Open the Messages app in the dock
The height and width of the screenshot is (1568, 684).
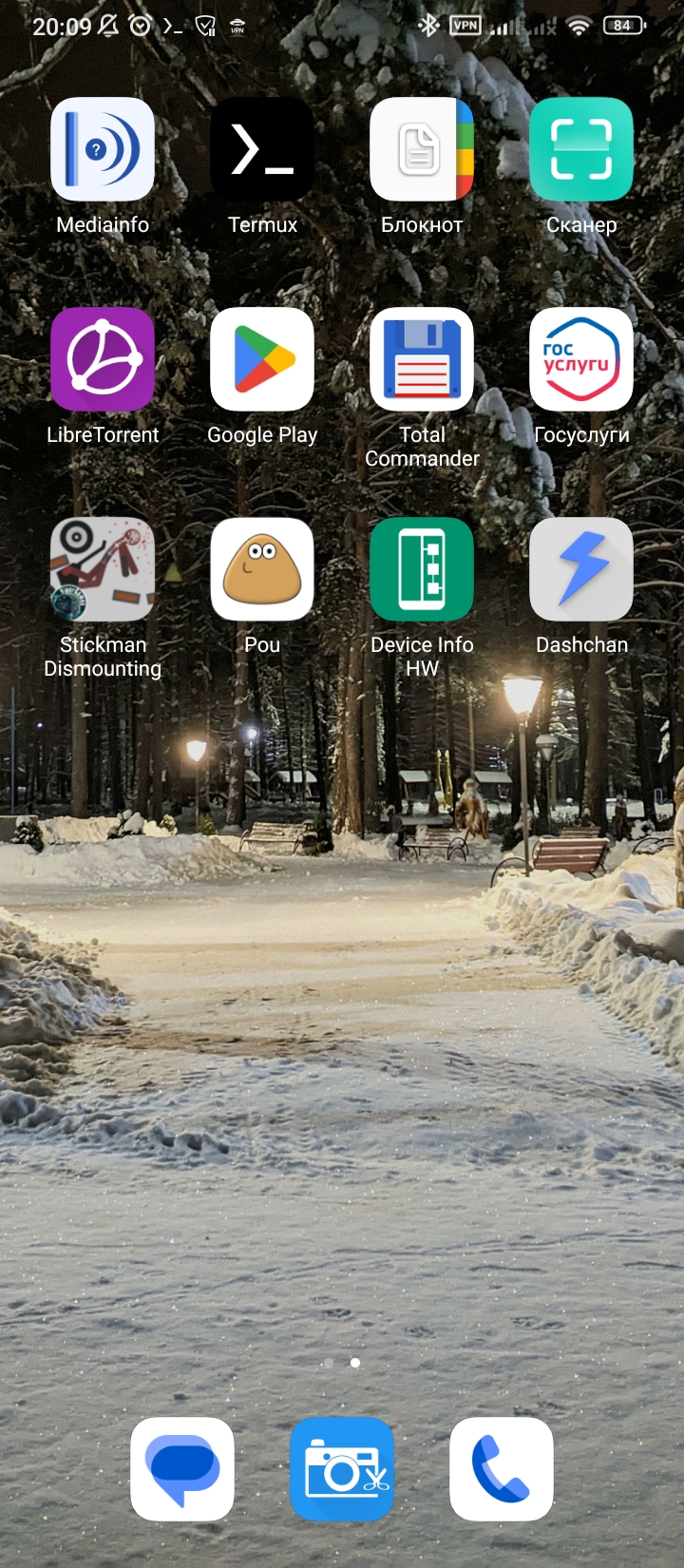182,1469
